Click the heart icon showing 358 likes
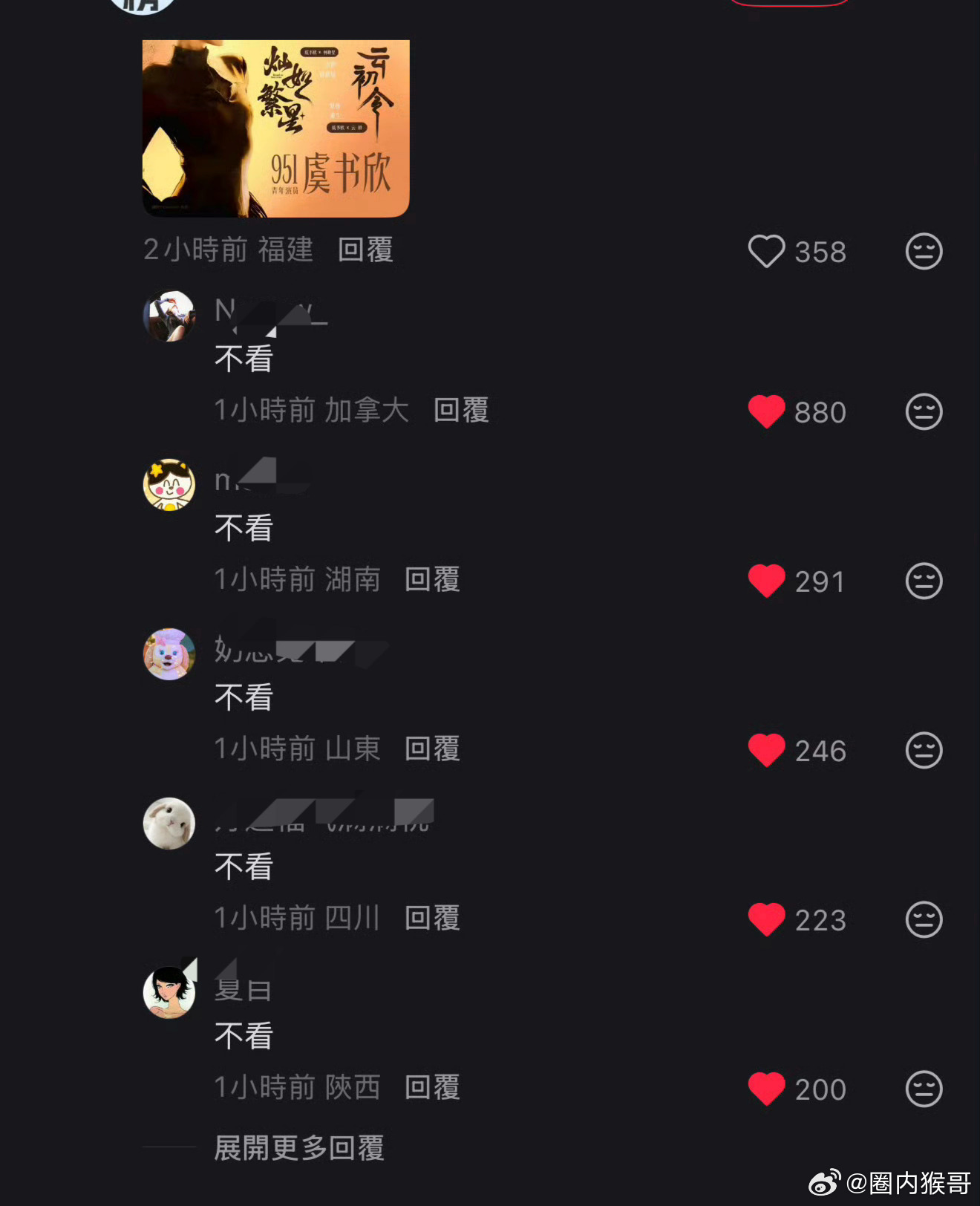Viewport: 980px width, 1206px height. pyautogui.click(x=766, y=251)
